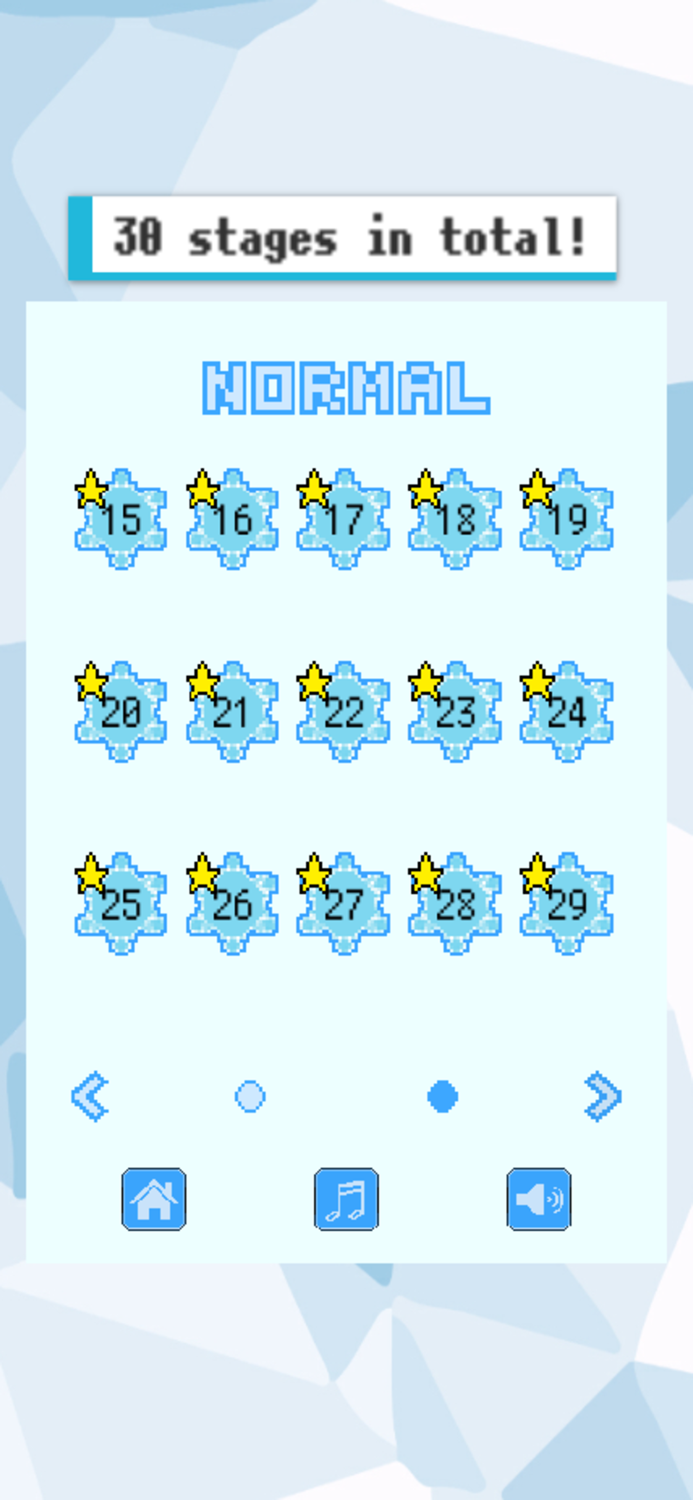Go to the next page of stages
693x1500 pixels.
[x=603, y=1097]
